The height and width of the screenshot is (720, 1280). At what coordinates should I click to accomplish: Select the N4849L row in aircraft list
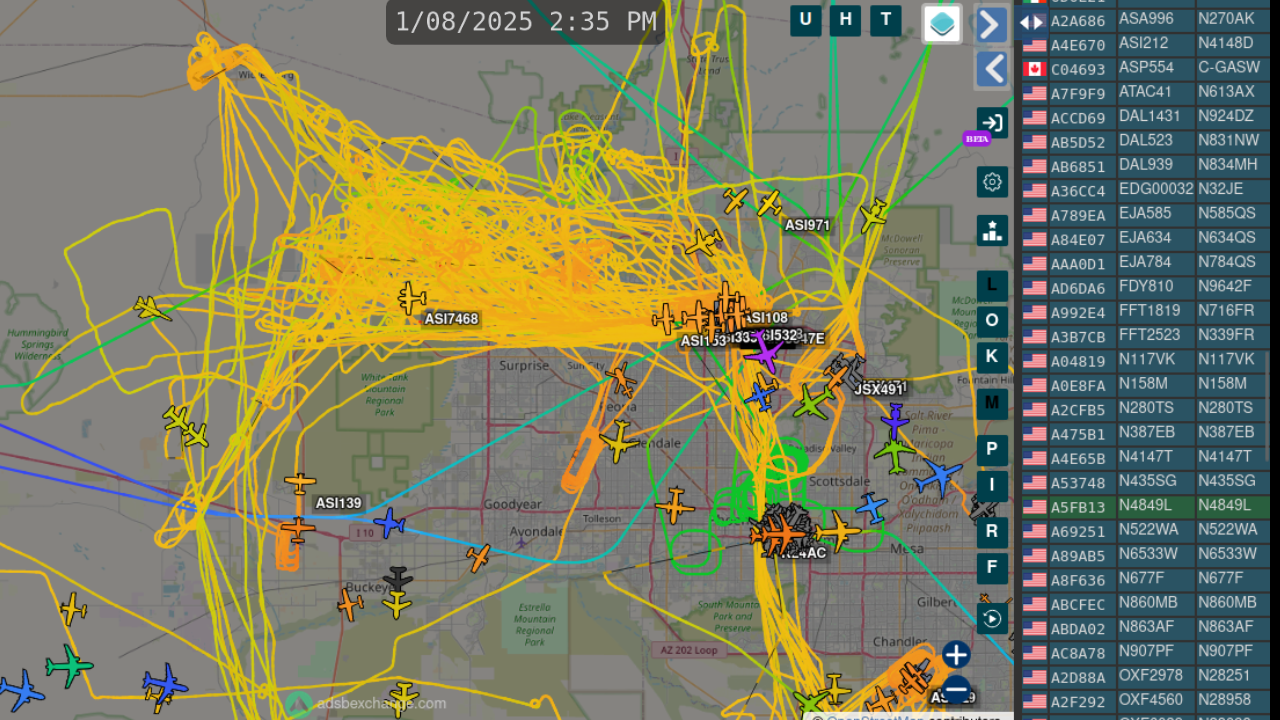coord(1145,506)
